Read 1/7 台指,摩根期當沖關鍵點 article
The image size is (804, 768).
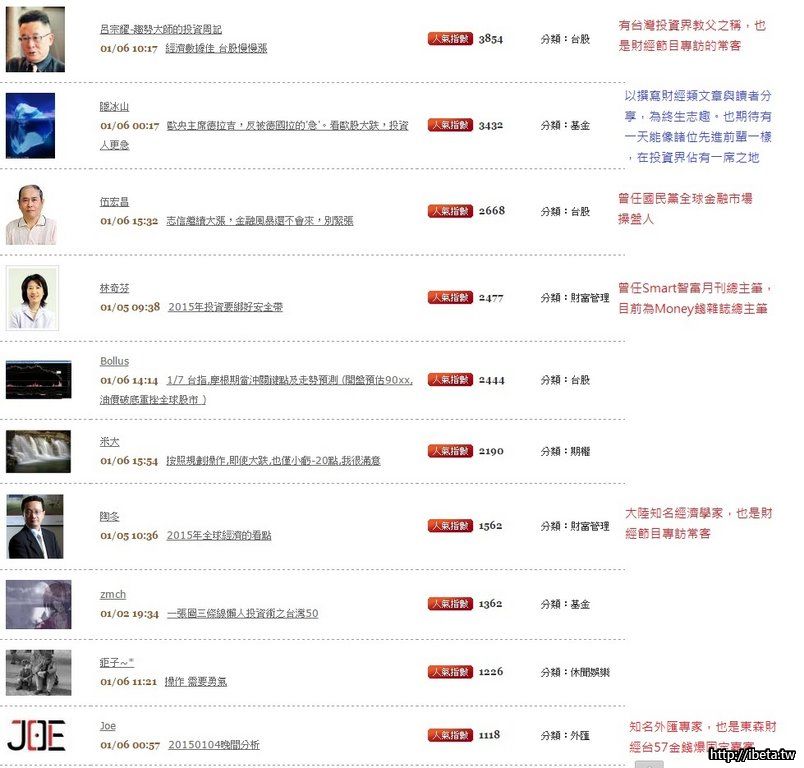coord(290,380)
